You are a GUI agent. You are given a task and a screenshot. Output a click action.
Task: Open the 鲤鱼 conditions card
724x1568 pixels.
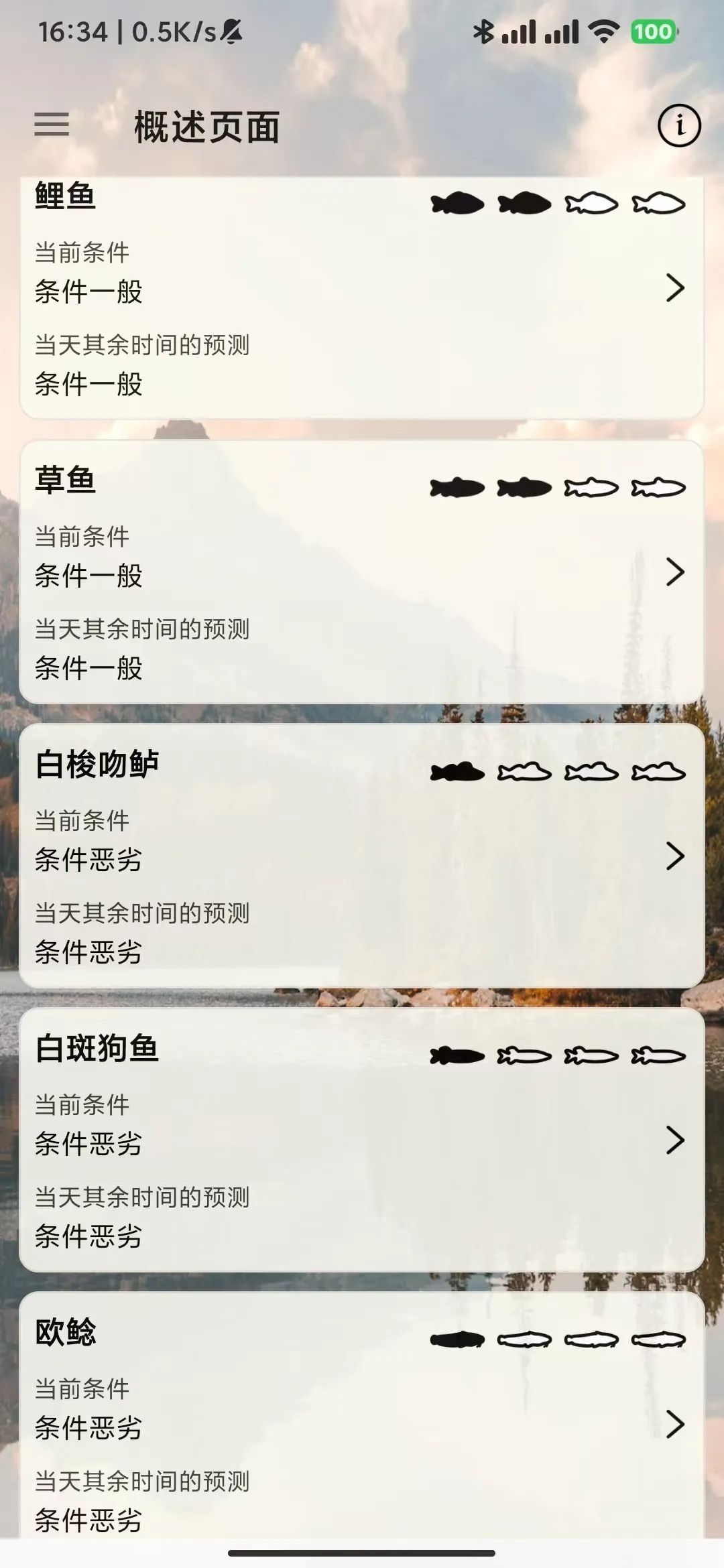tap(362, 295)
